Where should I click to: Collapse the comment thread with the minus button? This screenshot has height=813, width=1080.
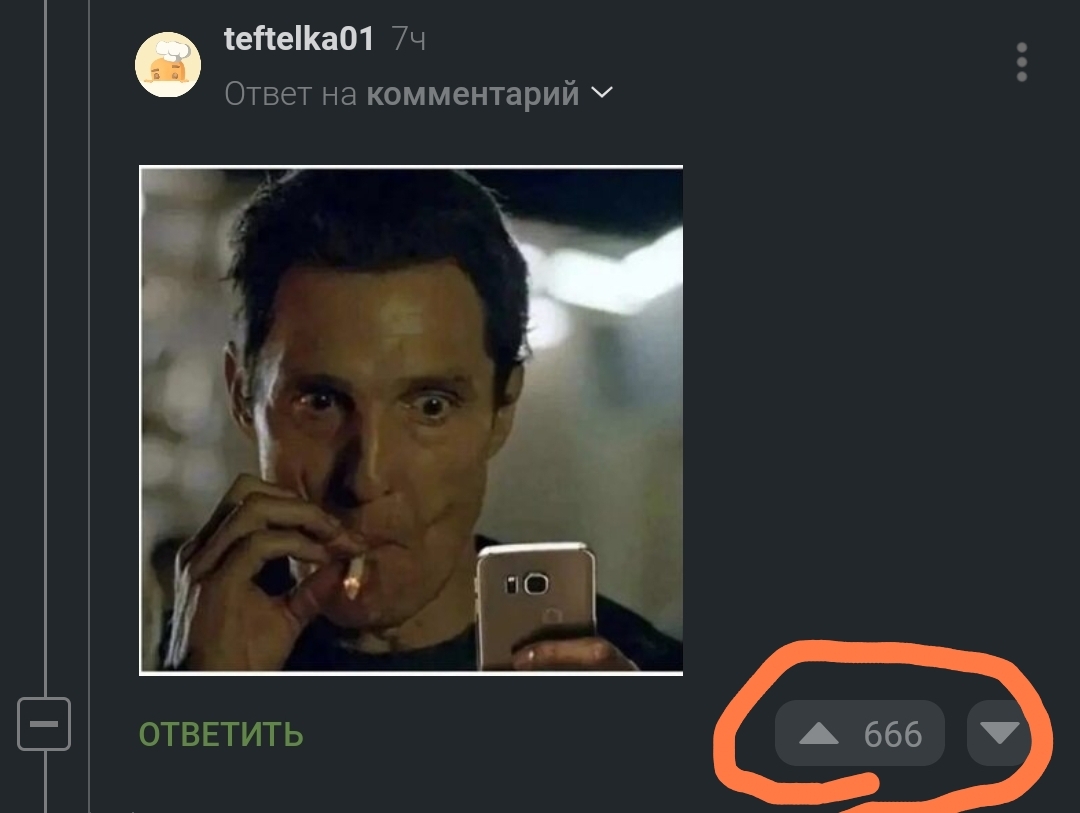pyautogui.click(x=45, y=723)
